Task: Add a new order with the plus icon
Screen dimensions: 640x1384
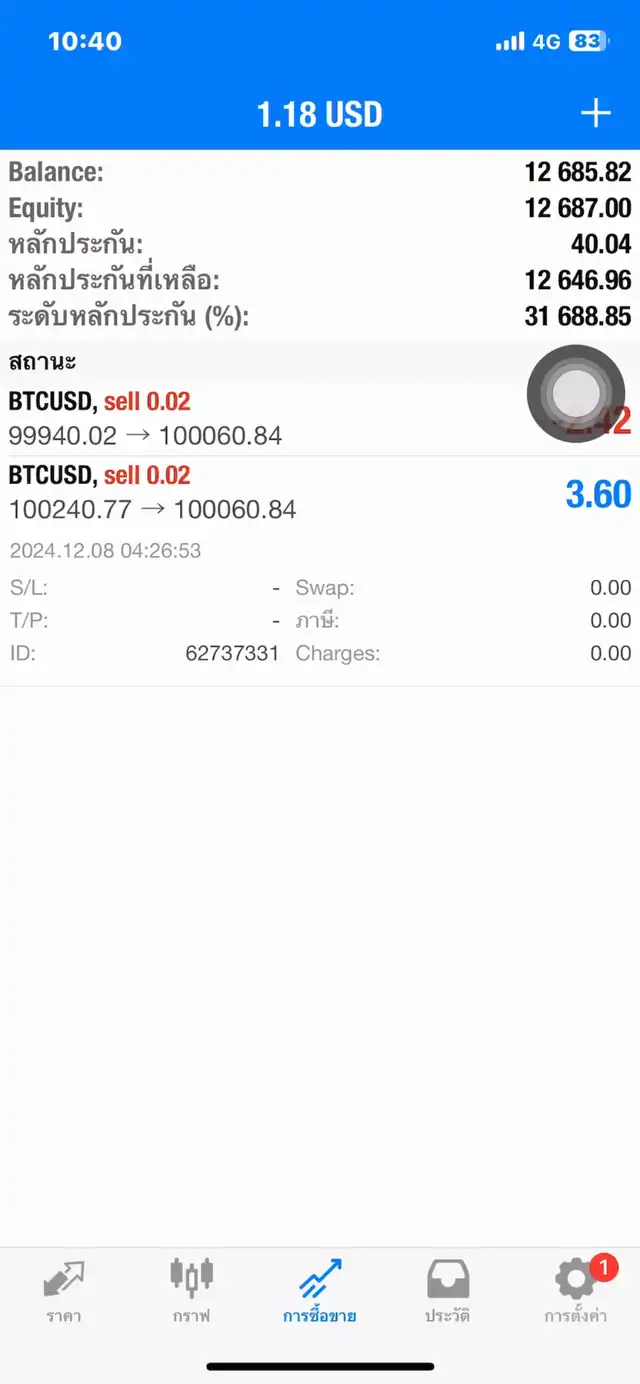Action: pos(595,114)
